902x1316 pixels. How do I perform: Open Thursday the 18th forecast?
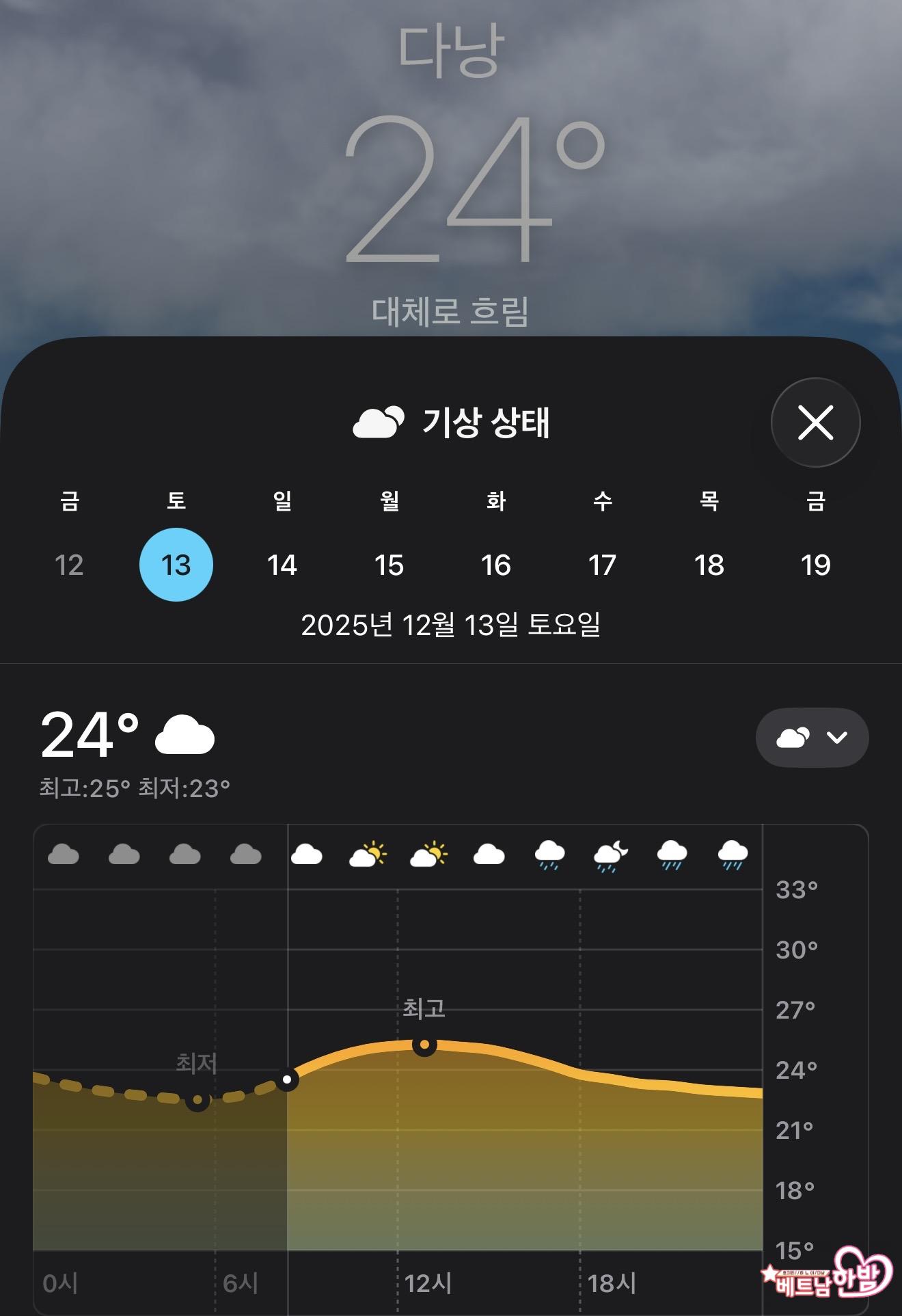click(709, 565)
